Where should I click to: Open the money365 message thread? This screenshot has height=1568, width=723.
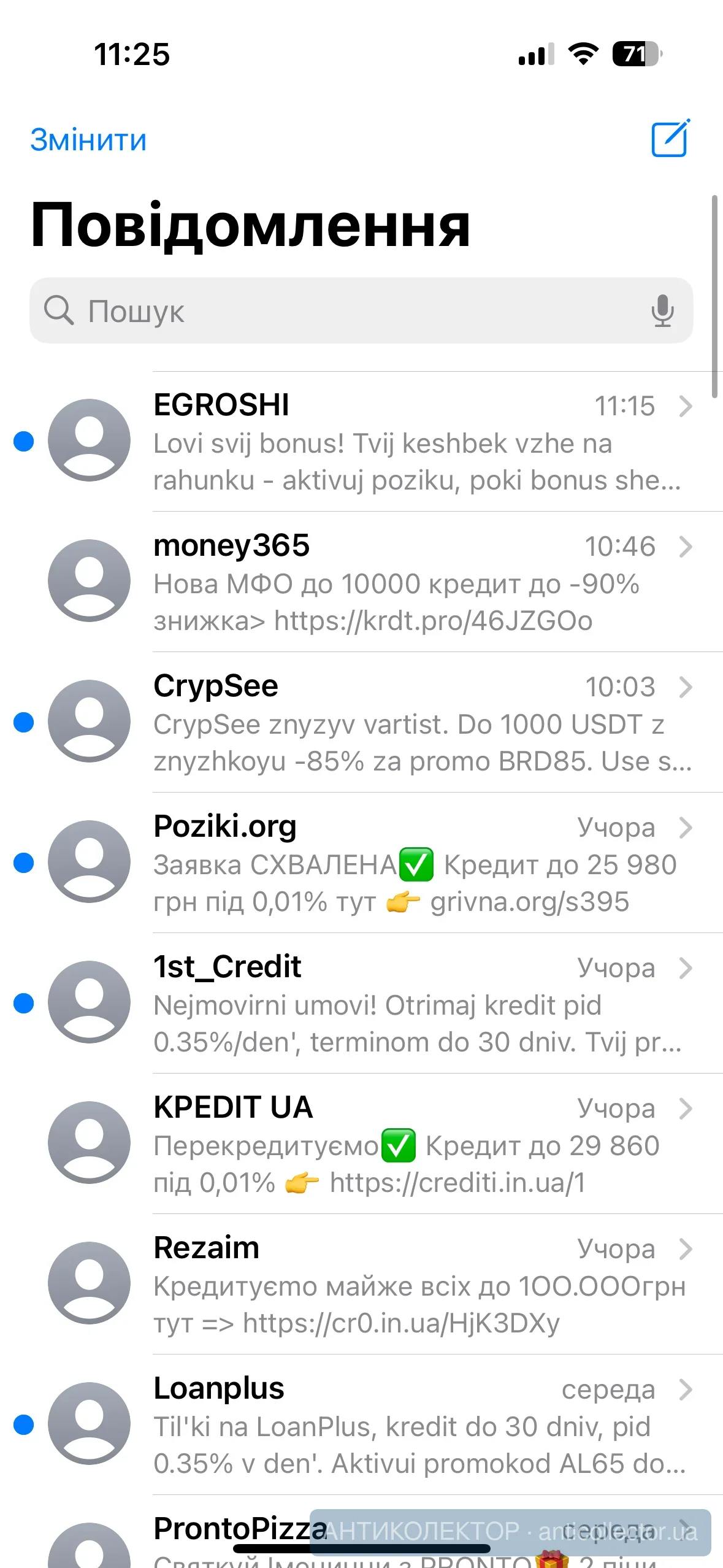417,582
